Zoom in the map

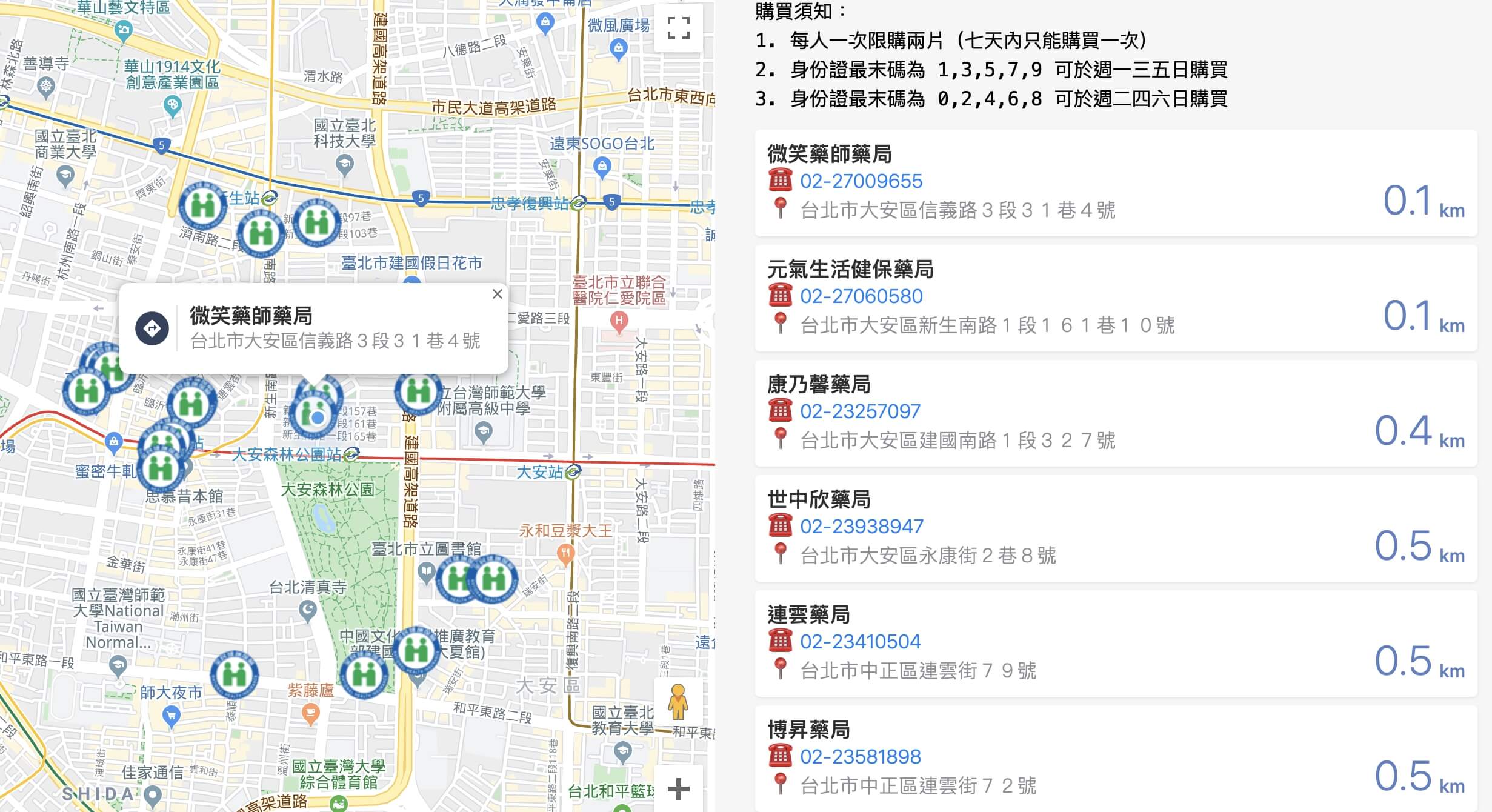click(678, 788)
